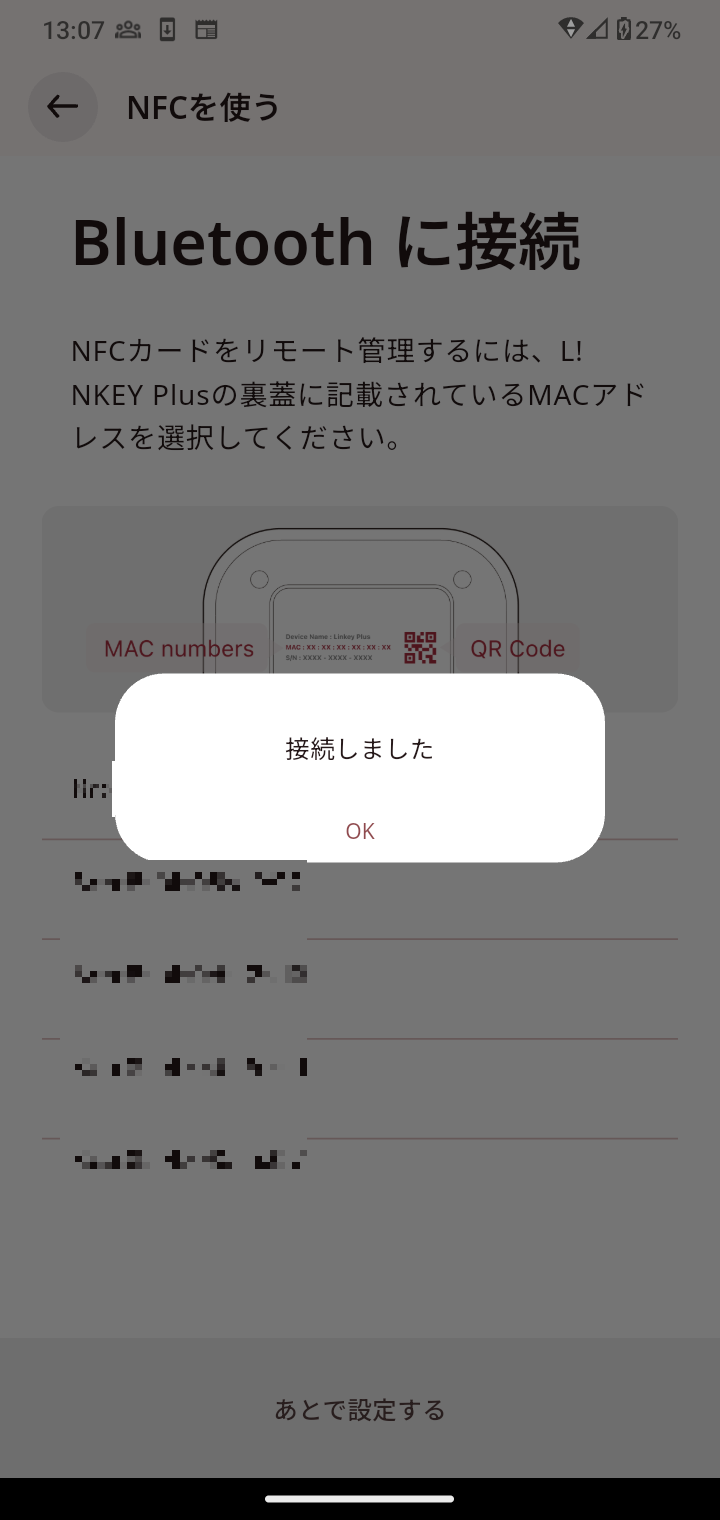Tap the gesture navigation bar at screen bottom
The height and width of the screenshot is (1520, 720).
click(360, 1498)
